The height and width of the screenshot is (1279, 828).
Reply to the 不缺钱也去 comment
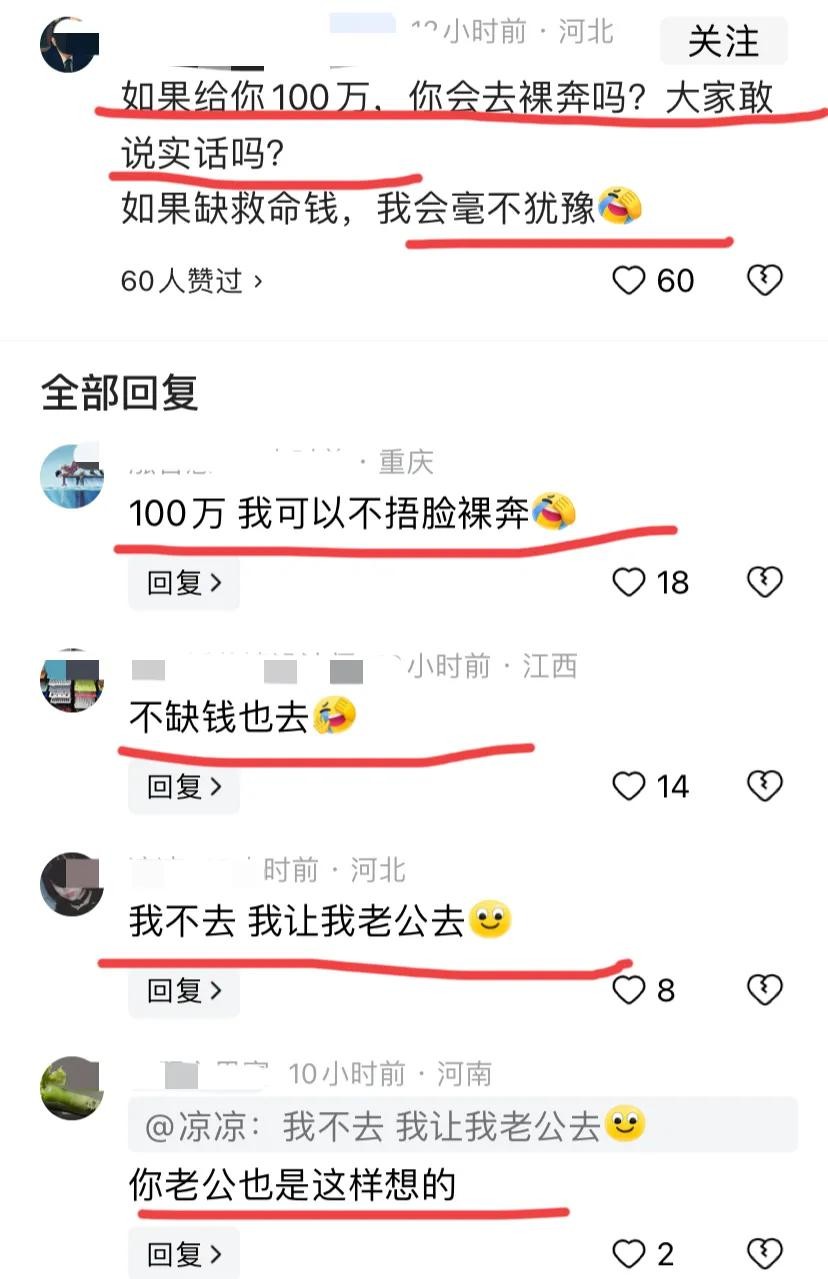click(184, 787)
